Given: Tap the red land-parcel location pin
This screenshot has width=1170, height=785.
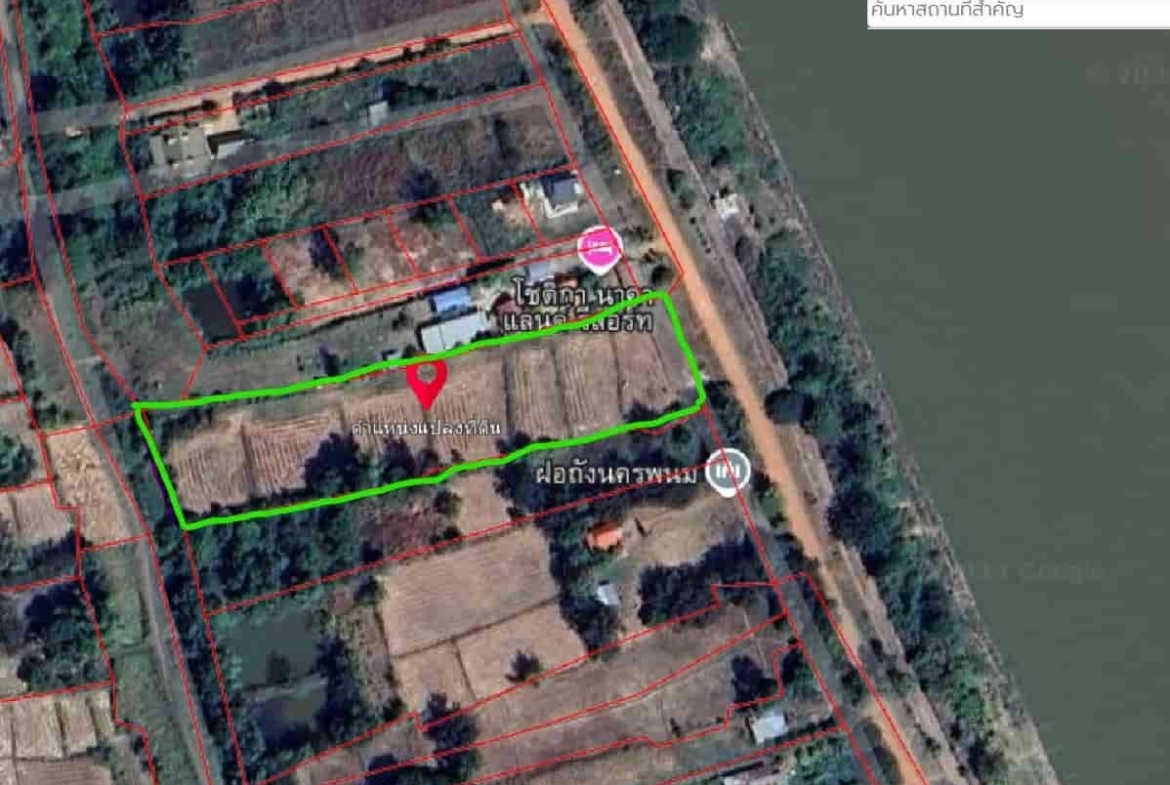Looking at the screenshot, I should click(427, 382).
